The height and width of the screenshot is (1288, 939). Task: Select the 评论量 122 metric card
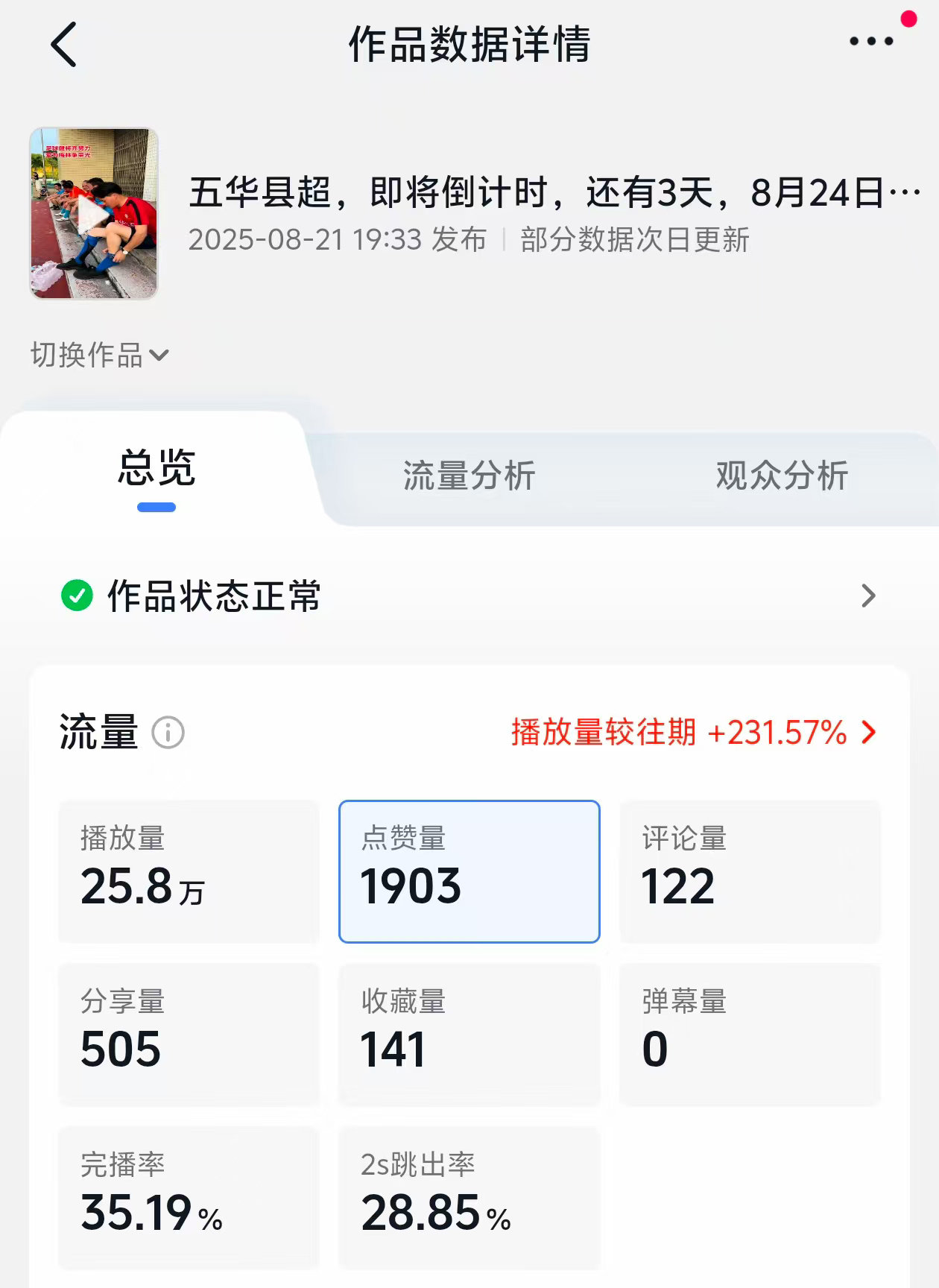pos(750,871)
